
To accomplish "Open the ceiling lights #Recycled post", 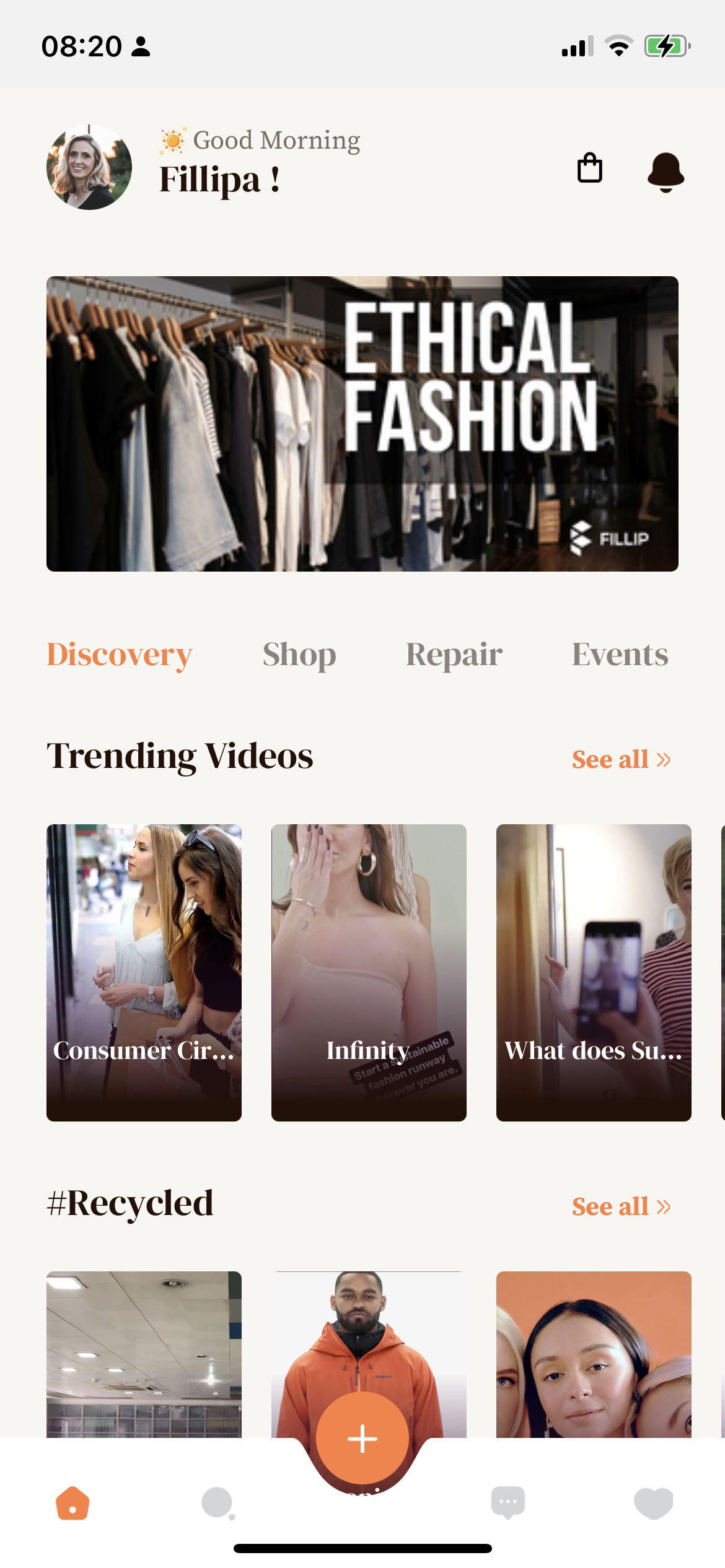I will [144, 1354].
